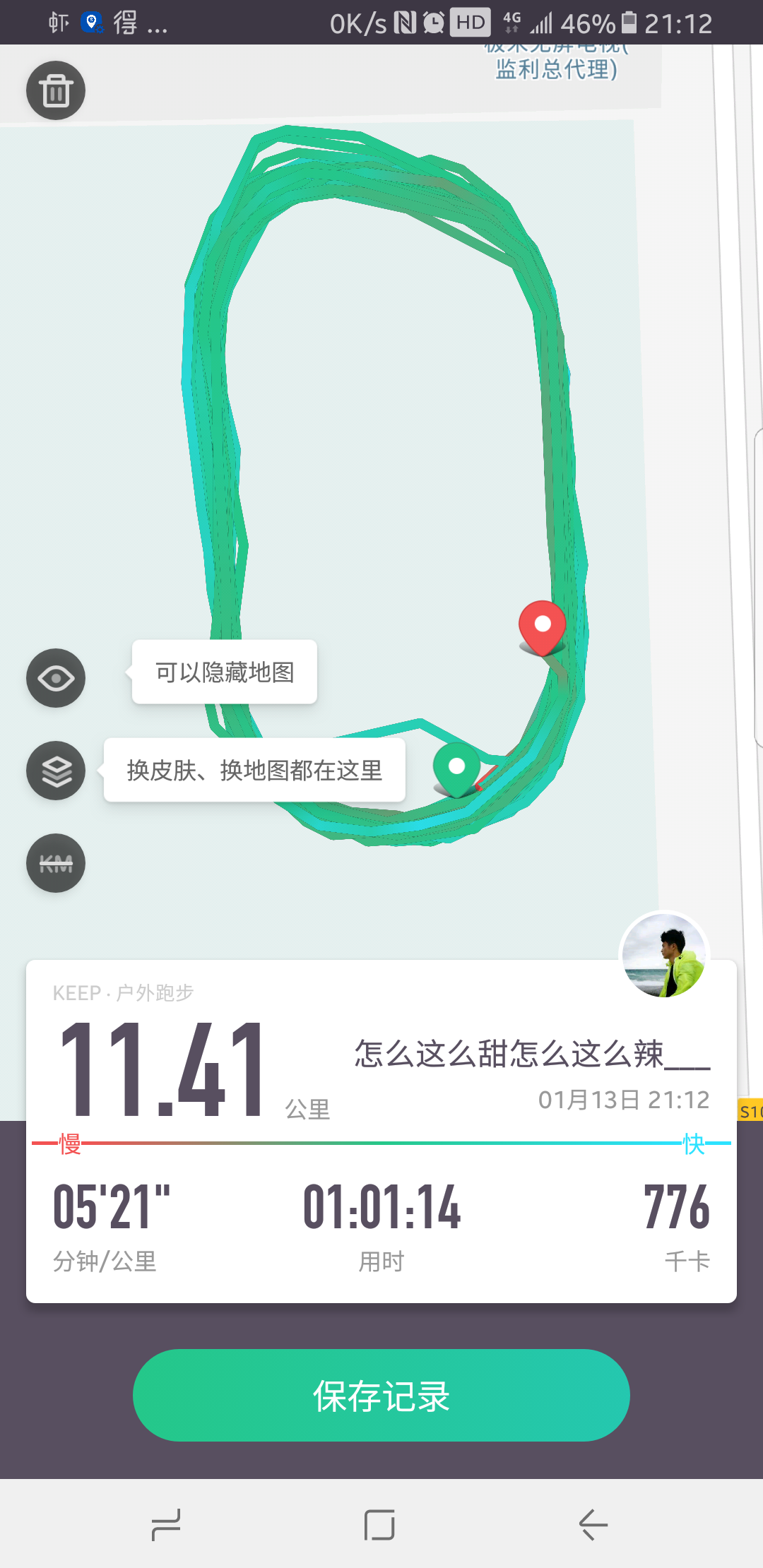Viewport: 763px width, 1568px height.
Task: Open recent apps from the navigation bar
Action: (x=167, y=1524)
